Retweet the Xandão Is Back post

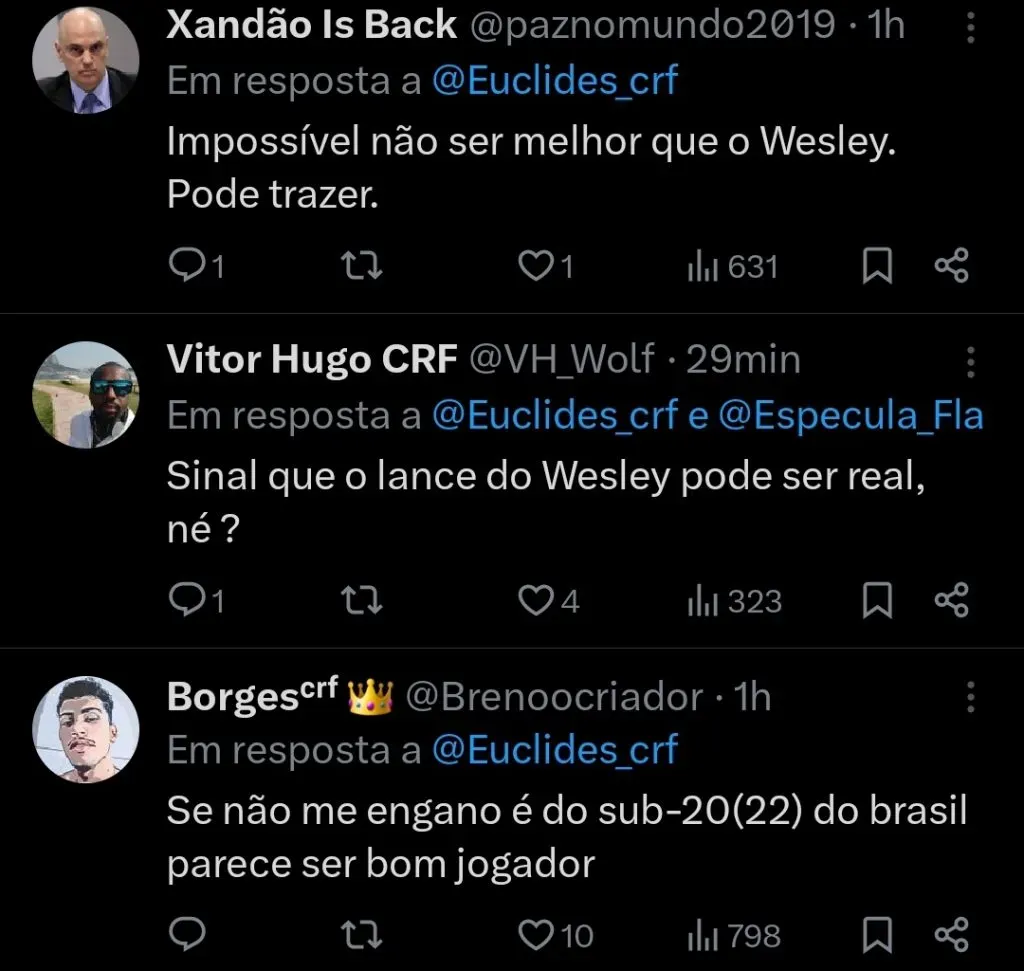point(361,266)
